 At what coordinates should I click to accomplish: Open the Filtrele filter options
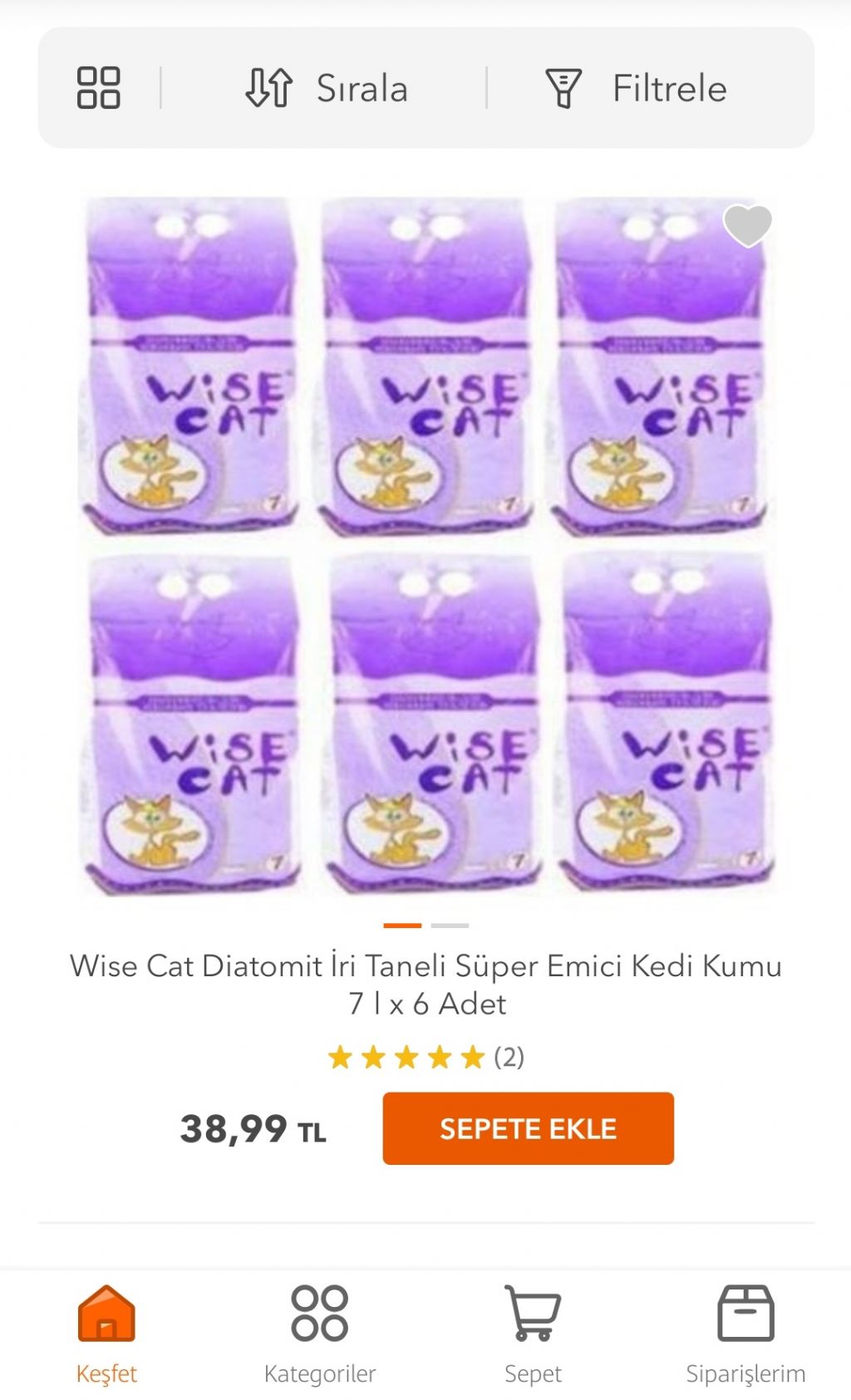click(636, 88)
